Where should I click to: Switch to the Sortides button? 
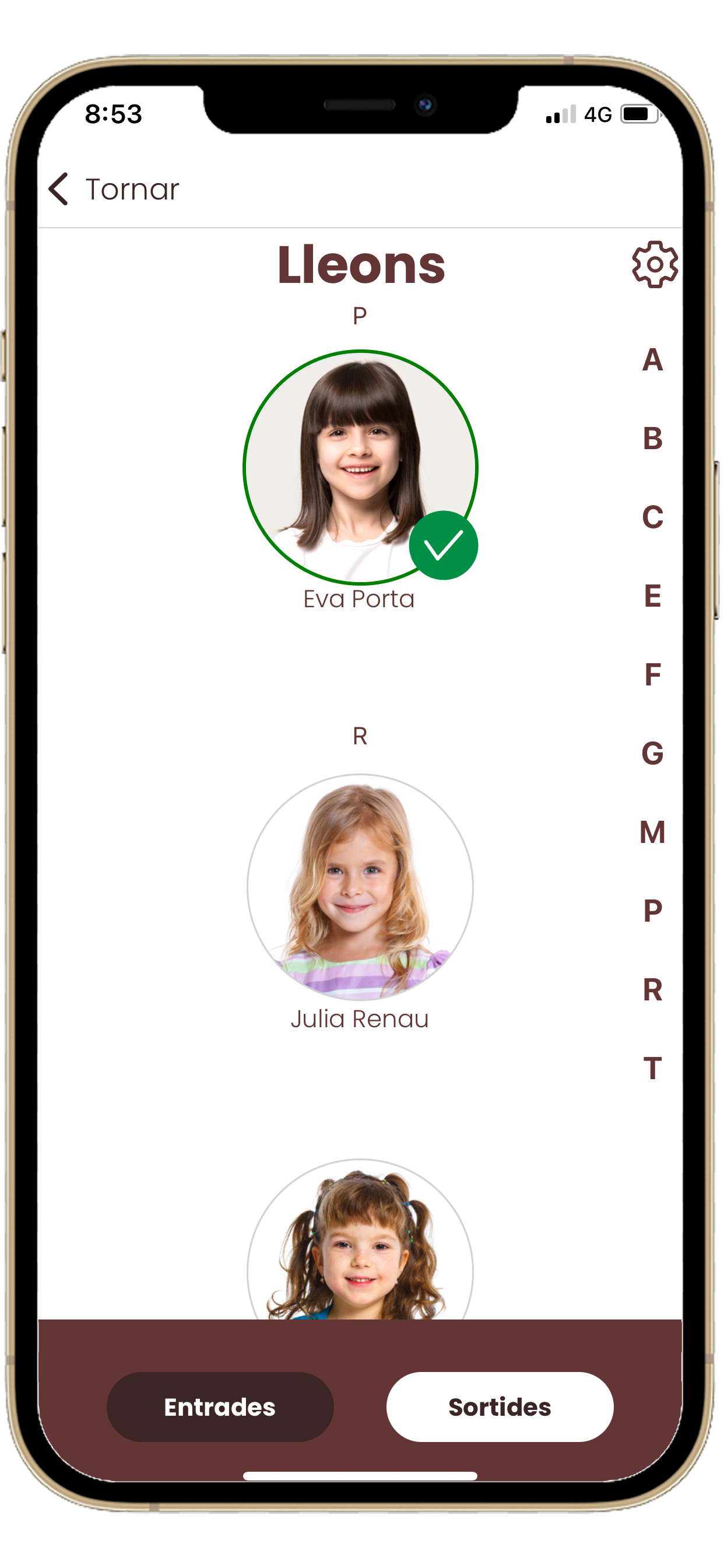click(500, 1406)
